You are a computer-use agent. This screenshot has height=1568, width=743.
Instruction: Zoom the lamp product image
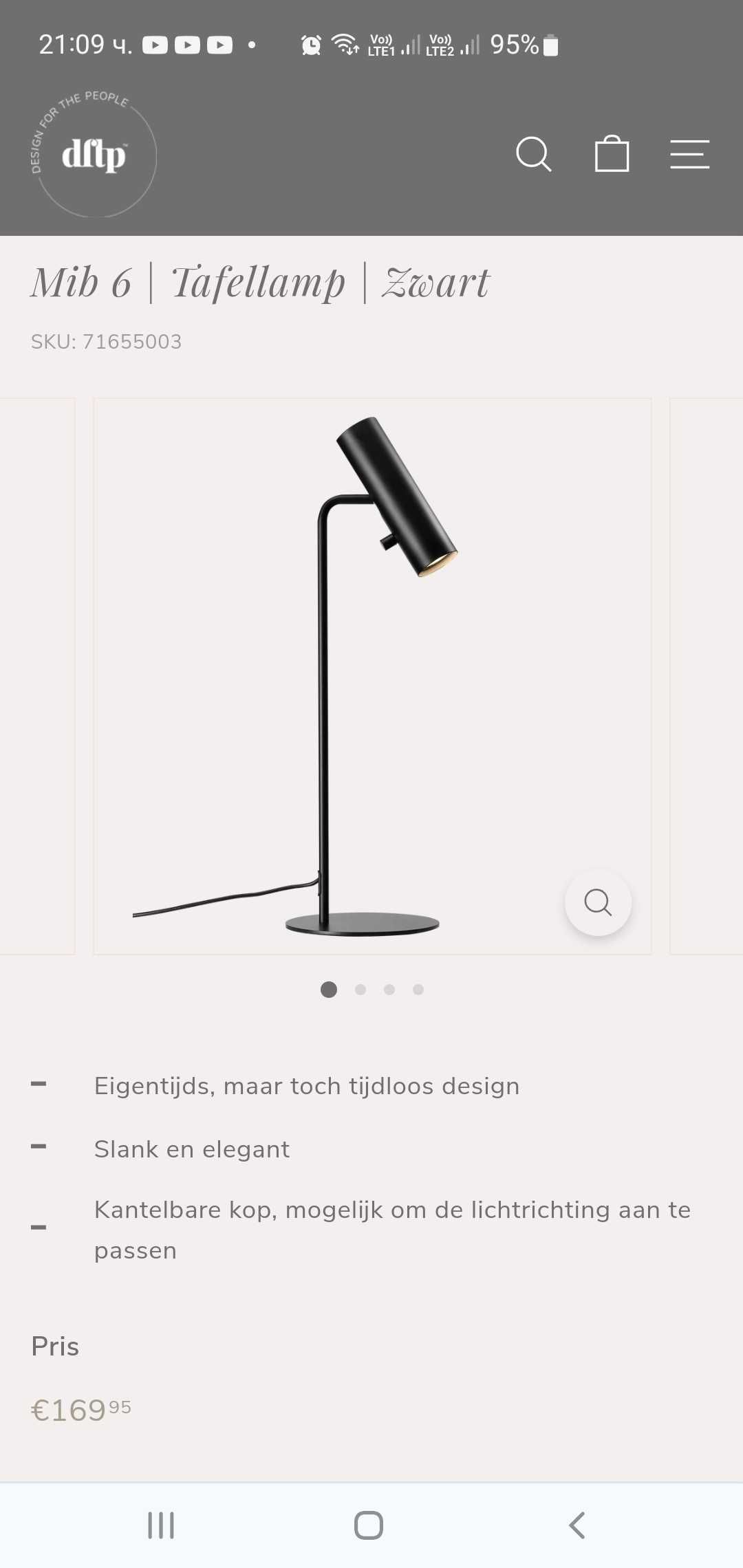coord(598,902)
